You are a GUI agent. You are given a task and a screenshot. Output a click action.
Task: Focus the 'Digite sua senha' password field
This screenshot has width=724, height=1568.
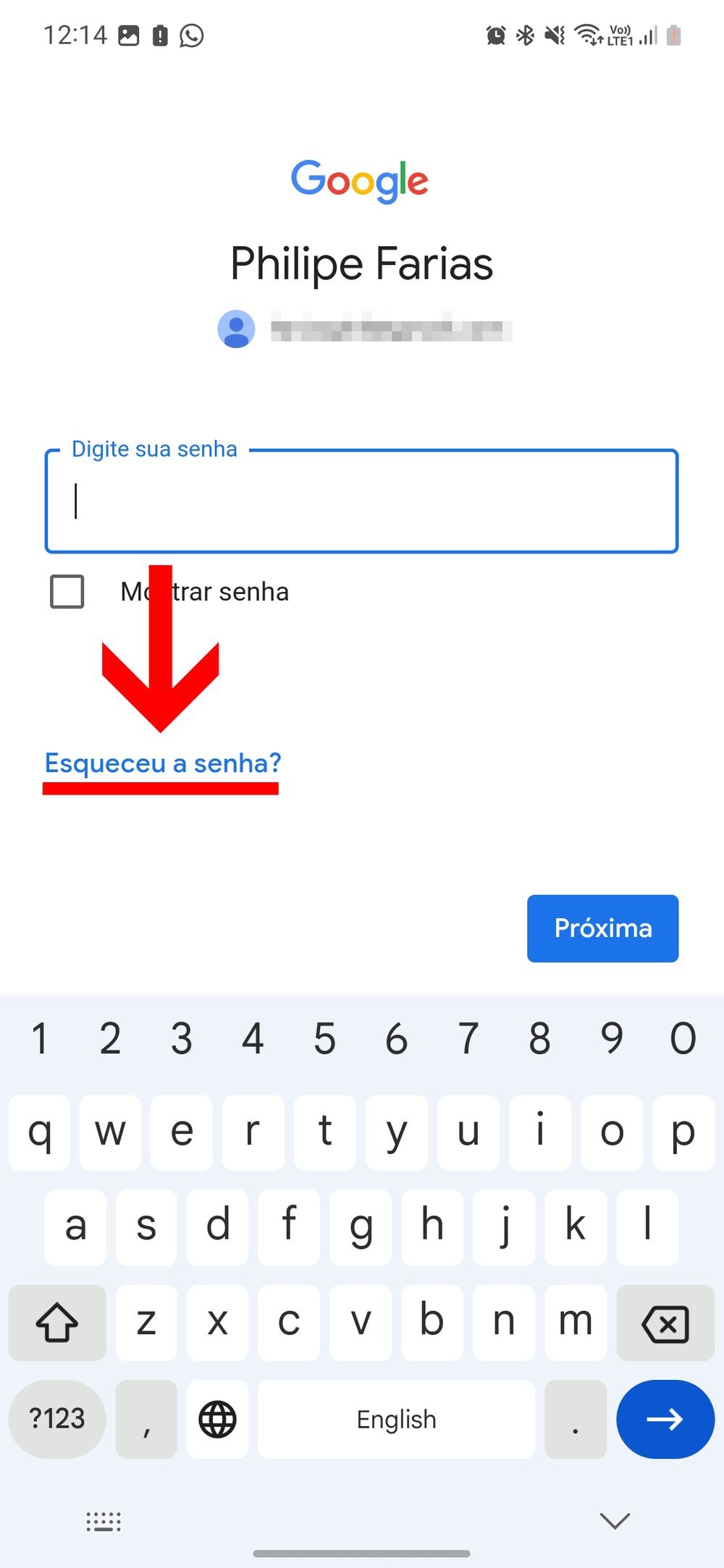[362, 501]
